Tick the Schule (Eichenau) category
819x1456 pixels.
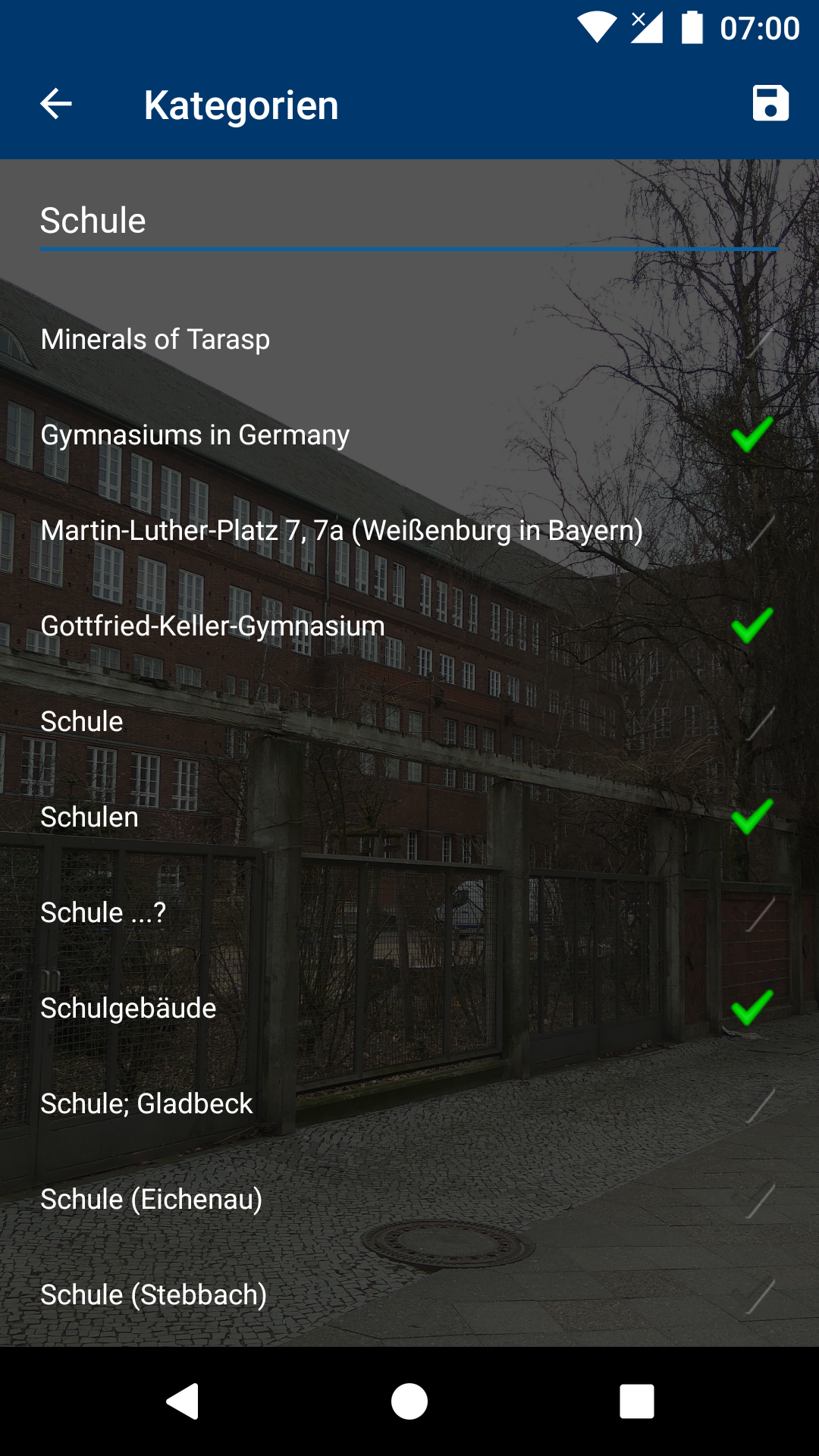point(409,1200)
